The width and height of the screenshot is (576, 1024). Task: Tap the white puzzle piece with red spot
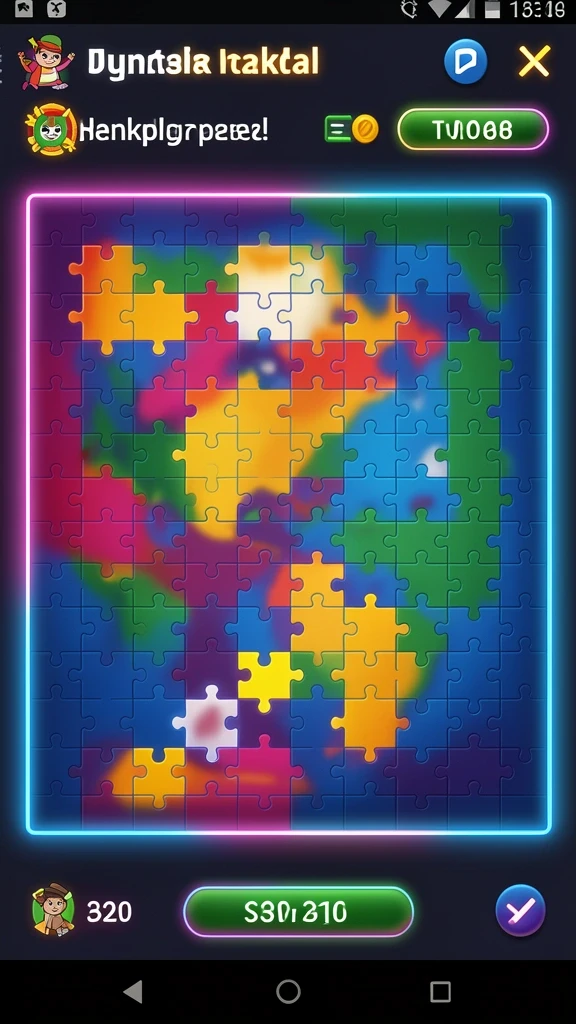(x=208, y=724)
